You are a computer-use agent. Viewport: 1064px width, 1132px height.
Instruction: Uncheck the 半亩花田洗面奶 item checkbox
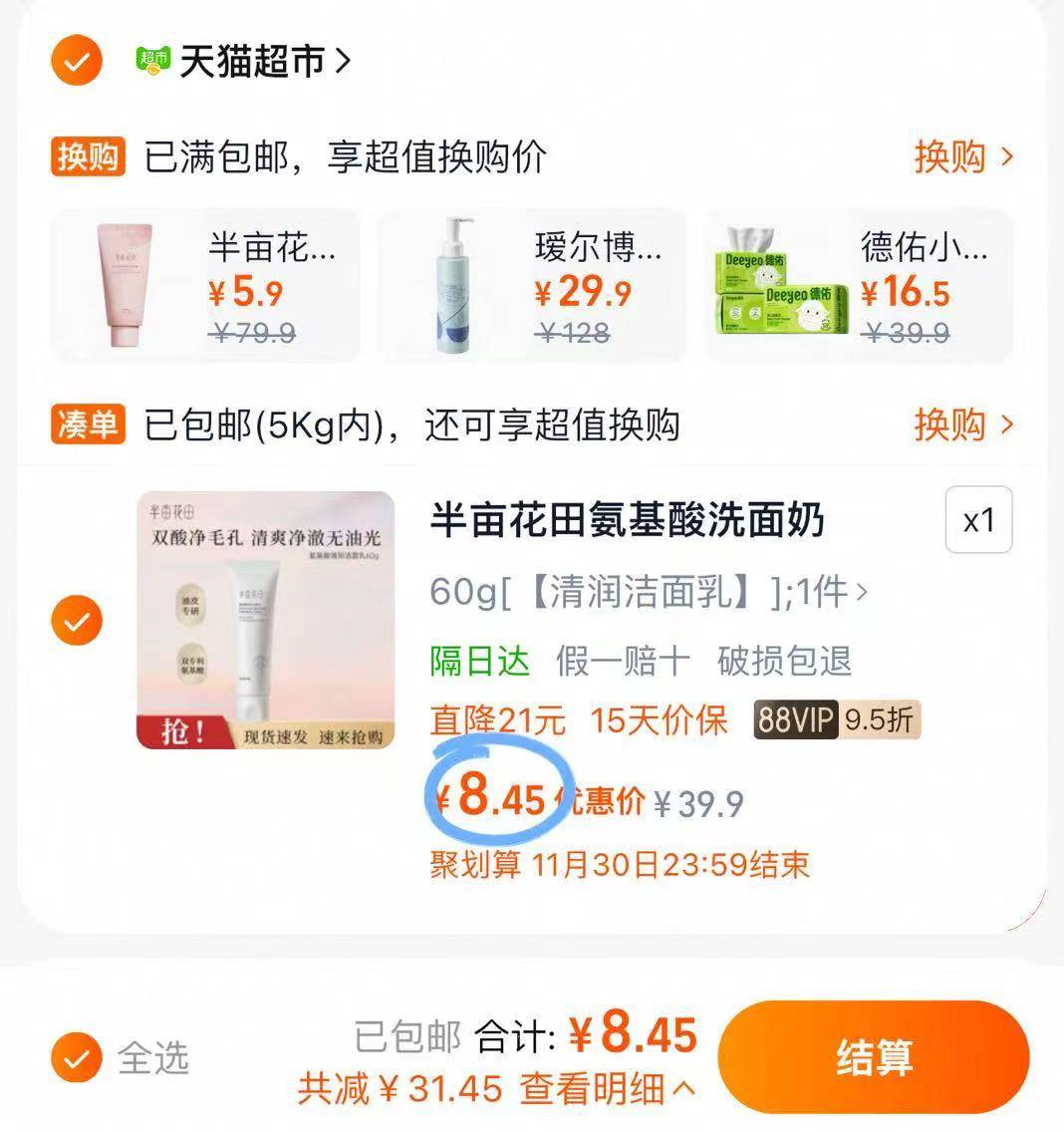(x=76, y=620)
